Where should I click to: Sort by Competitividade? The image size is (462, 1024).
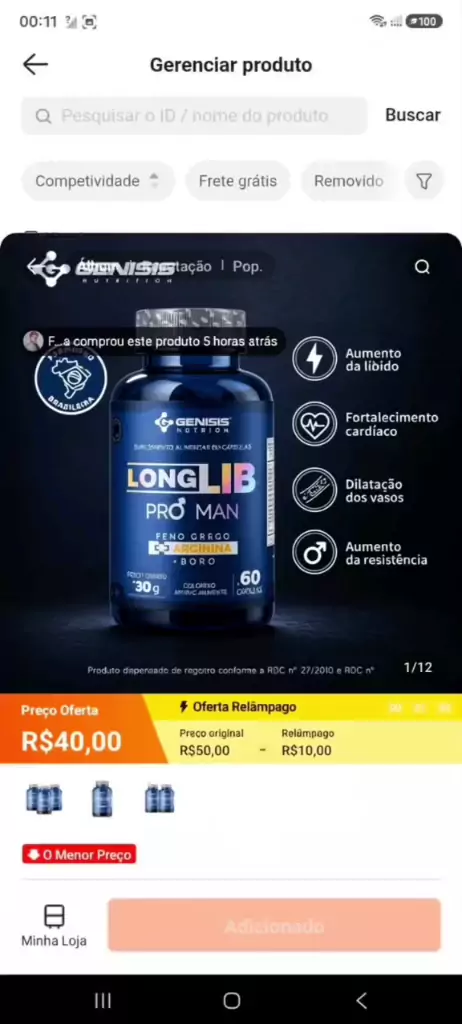pos(98,181)
